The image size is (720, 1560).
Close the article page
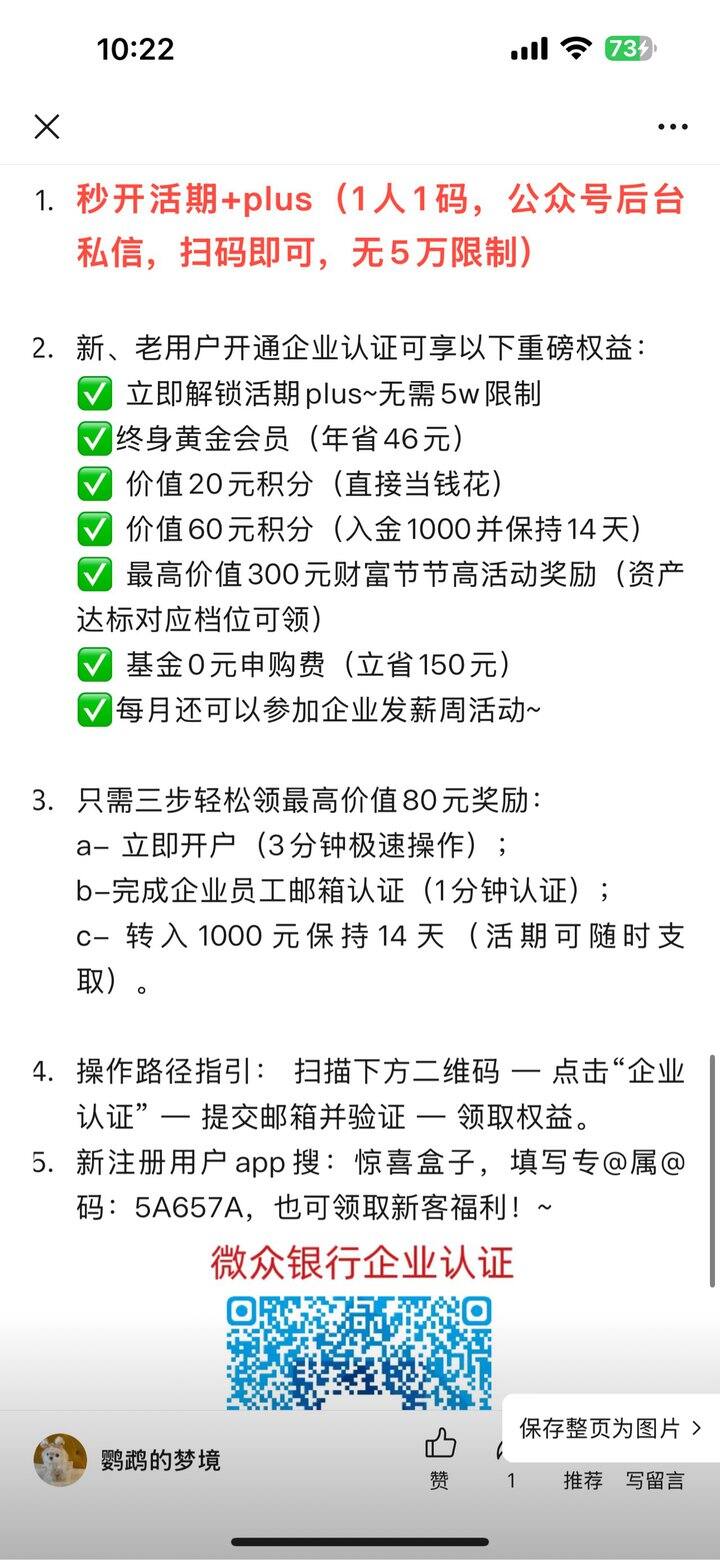tap(47, 127)
